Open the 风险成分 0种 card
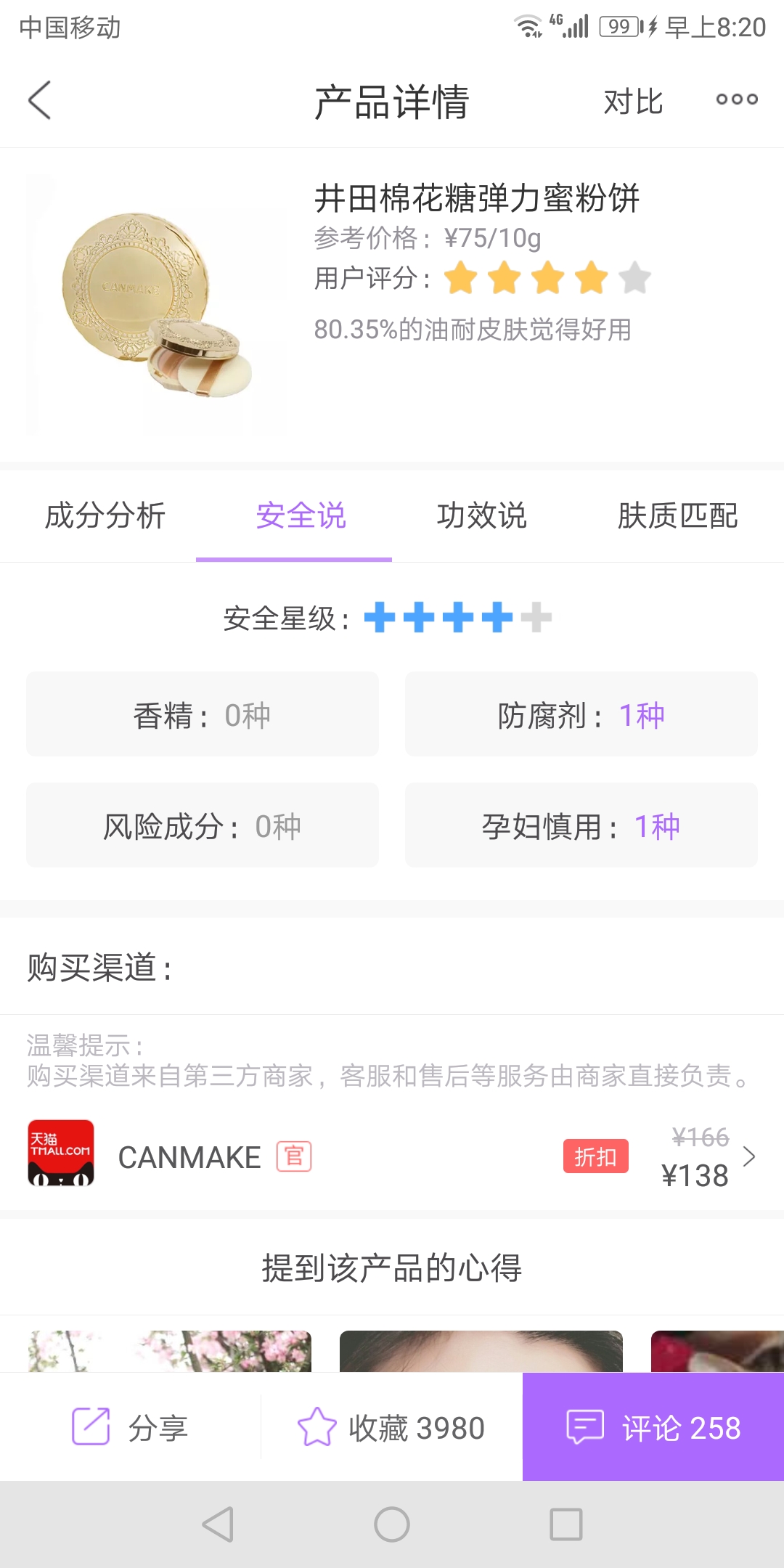784x1568 pixels. pyautogui.click(x=203, y=825)
